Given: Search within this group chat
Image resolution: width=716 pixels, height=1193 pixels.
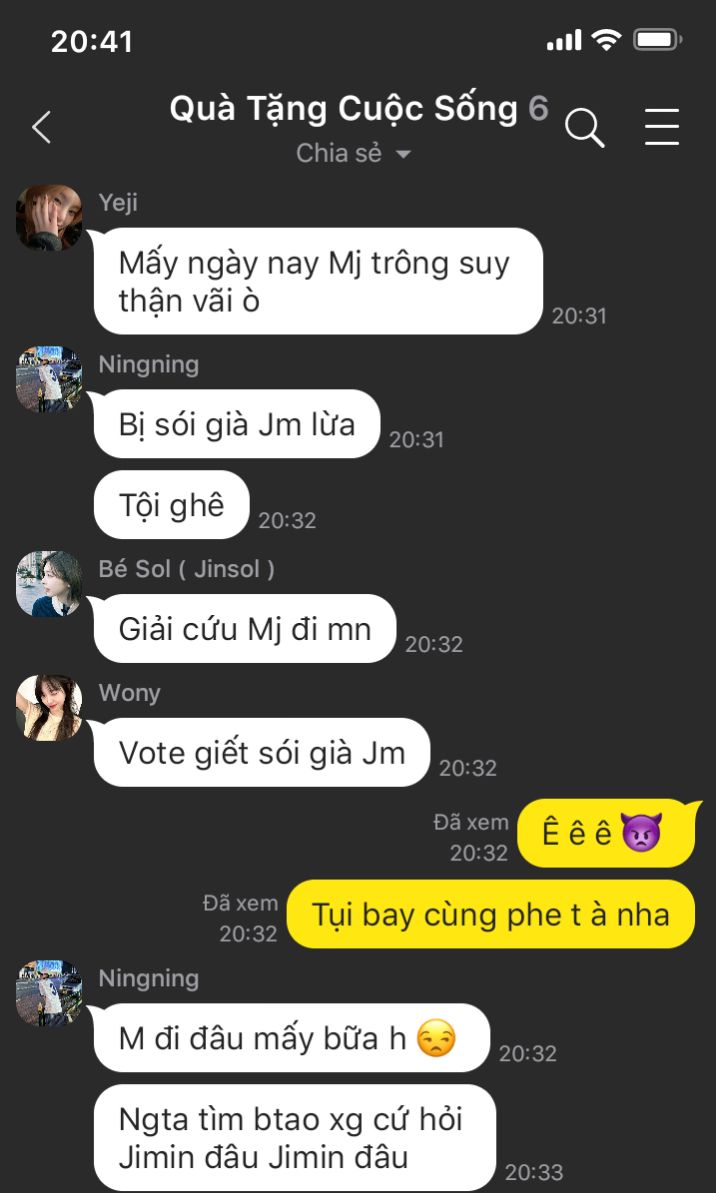Looking at the screenshot, I should pos(584,128).
